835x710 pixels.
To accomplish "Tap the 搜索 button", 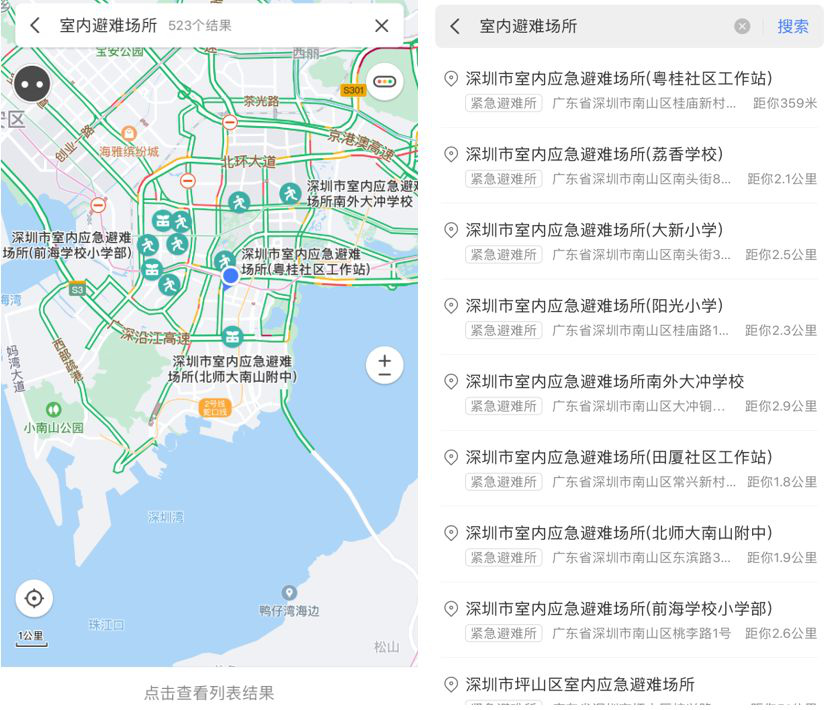I will pos(793,27).
